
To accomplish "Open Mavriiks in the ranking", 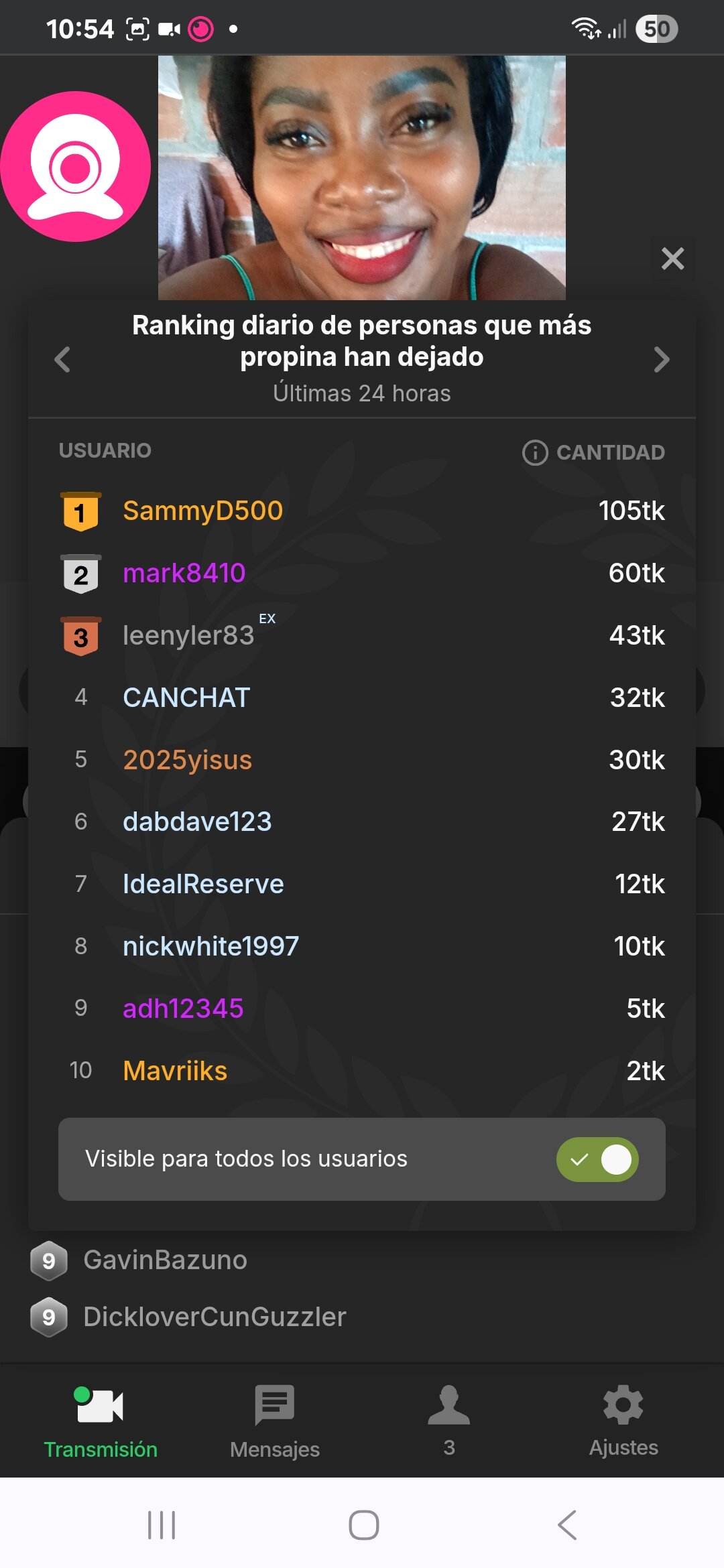I will pos(175,1071).
